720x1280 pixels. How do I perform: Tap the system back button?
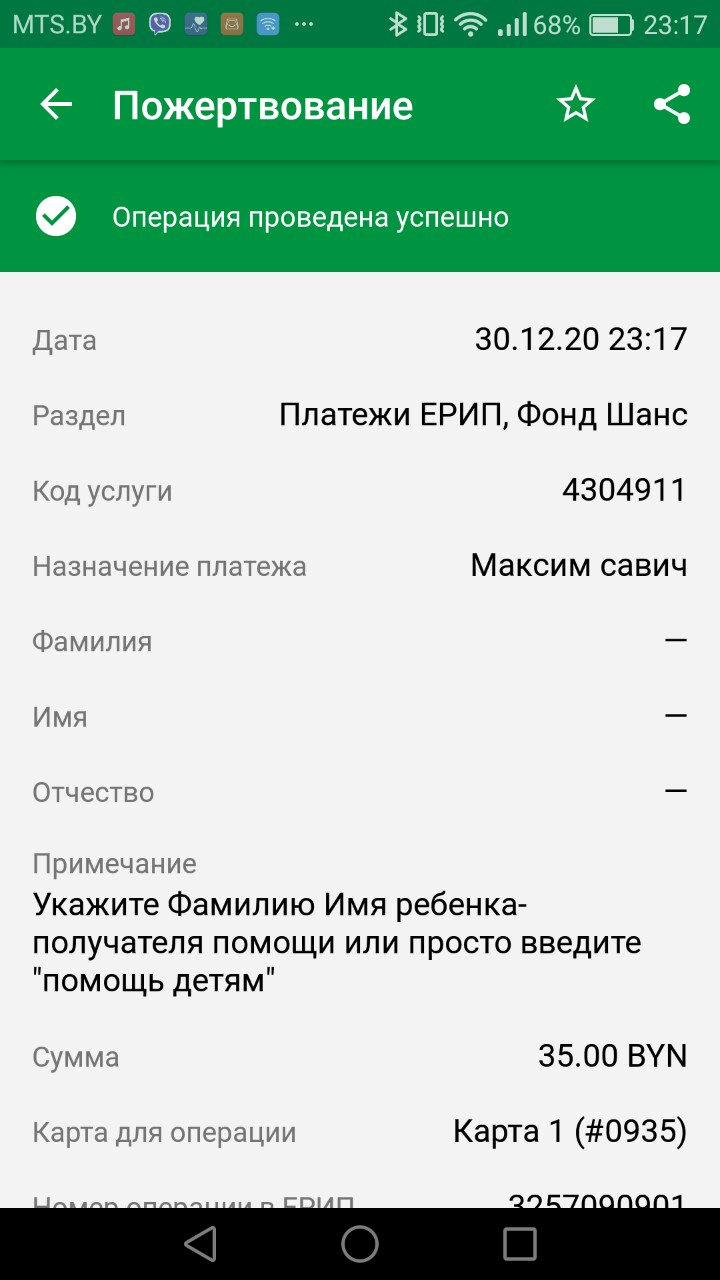(x=201, y=1243)
